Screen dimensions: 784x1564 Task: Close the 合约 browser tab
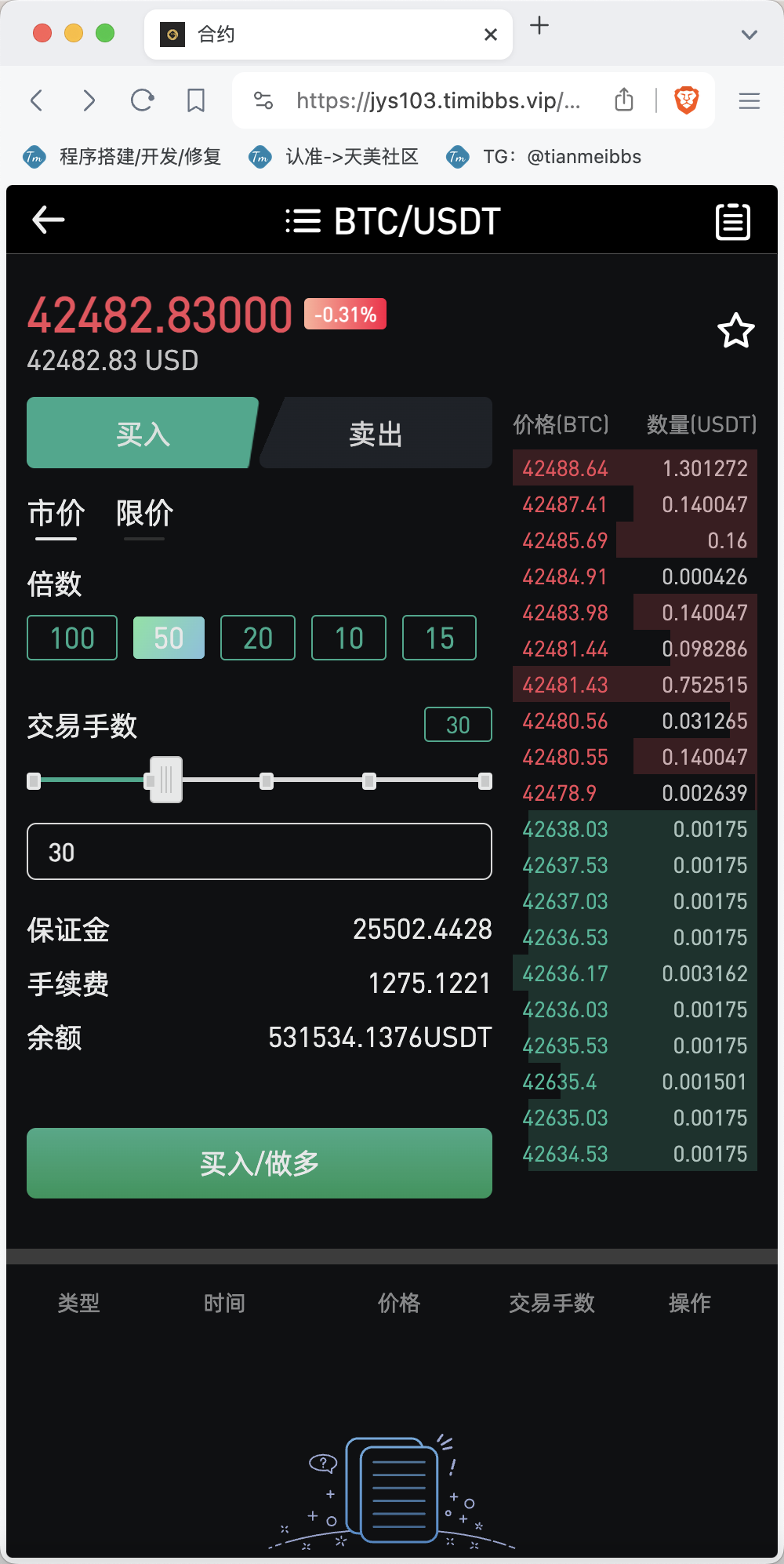491,35
